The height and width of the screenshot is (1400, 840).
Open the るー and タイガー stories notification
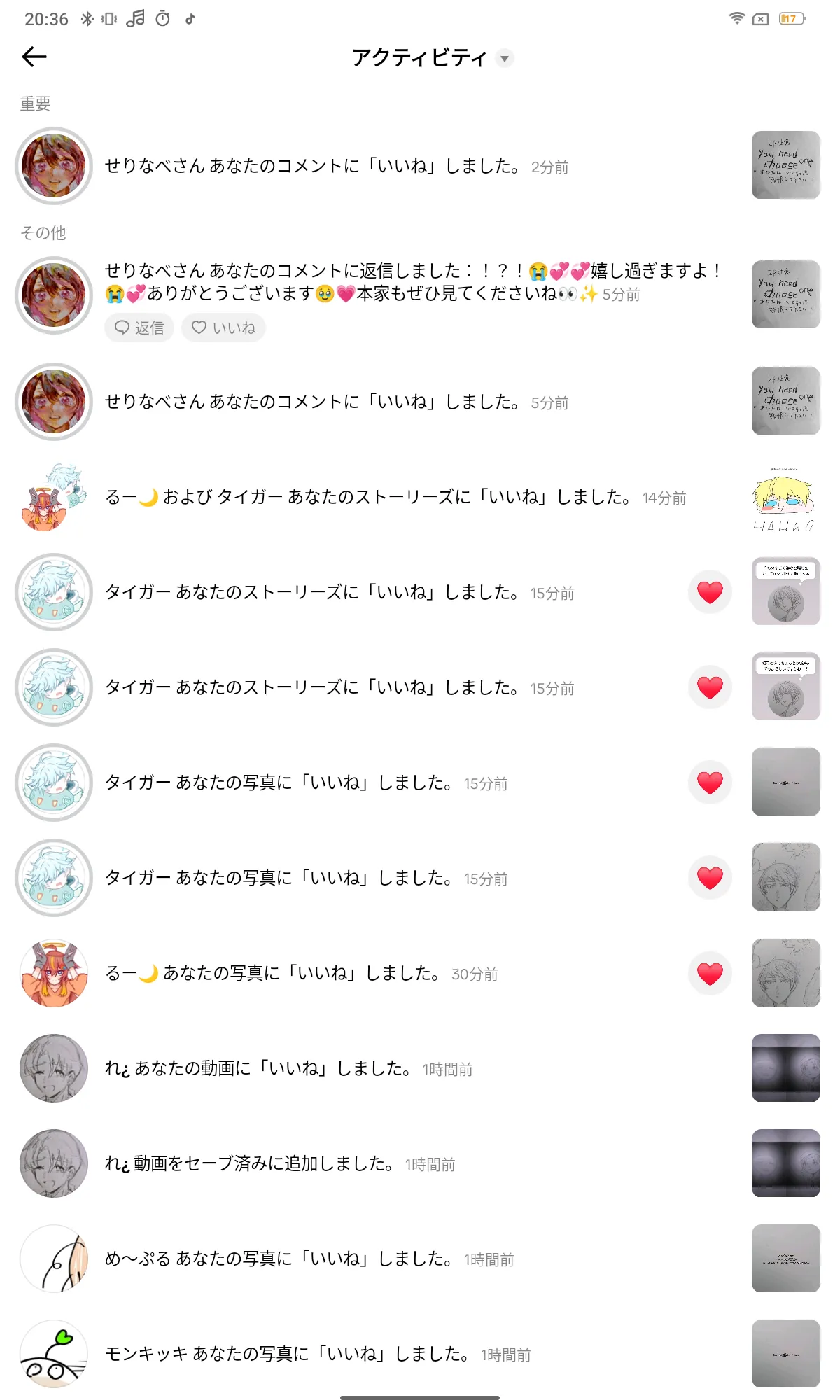click(x=420, y=497)
